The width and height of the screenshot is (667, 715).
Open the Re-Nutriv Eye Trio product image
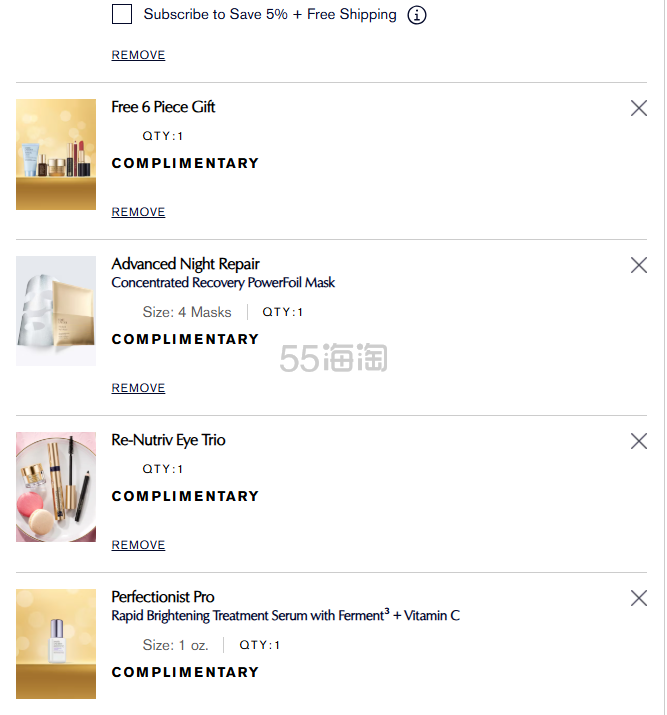[x=56, y=487]
